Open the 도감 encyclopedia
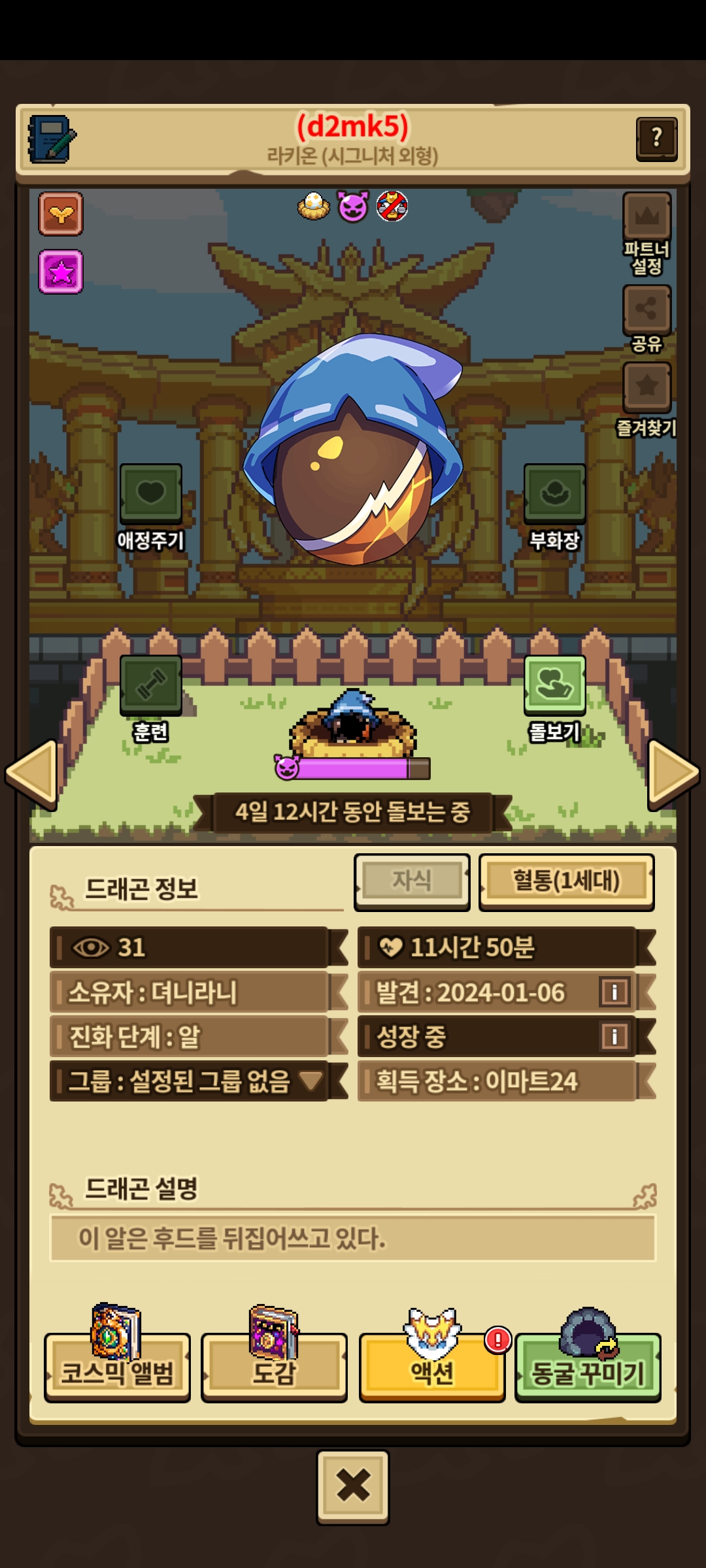This screenshot has width=706, height=1568. click(x=274, y=1367)
